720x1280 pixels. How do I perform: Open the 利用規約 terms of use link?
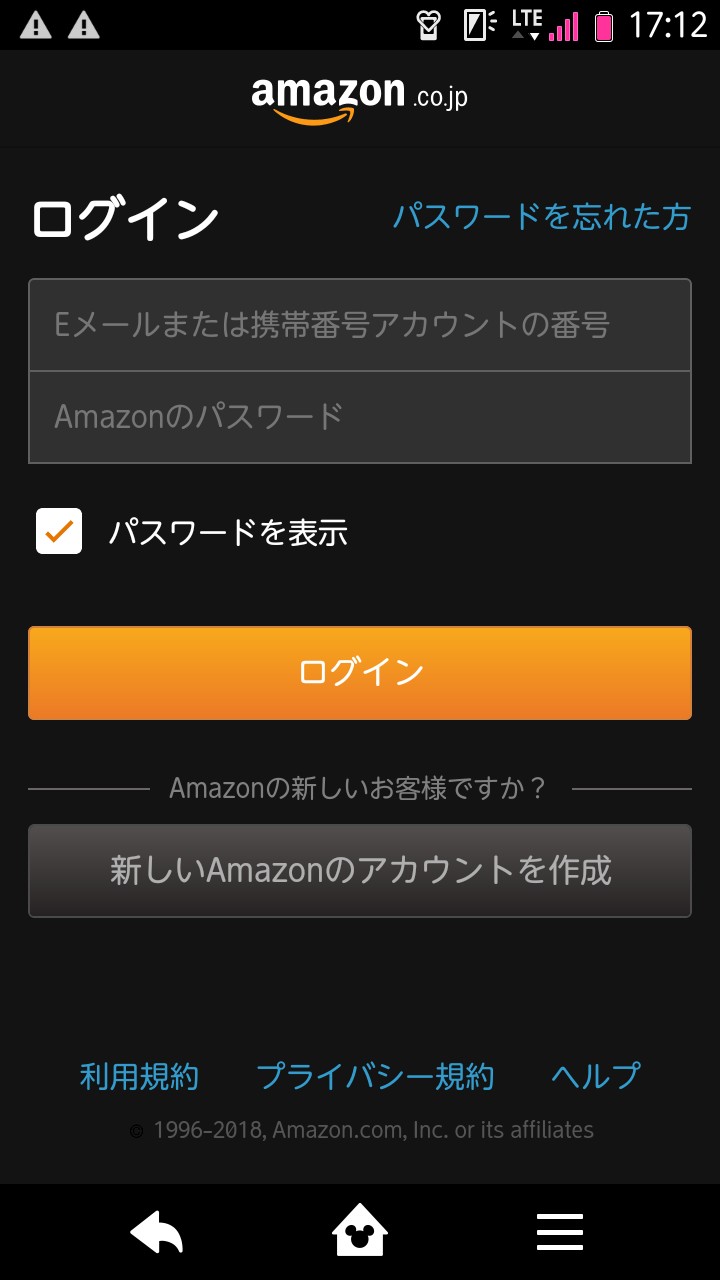pyautogui.click(x=139, y=1076)
